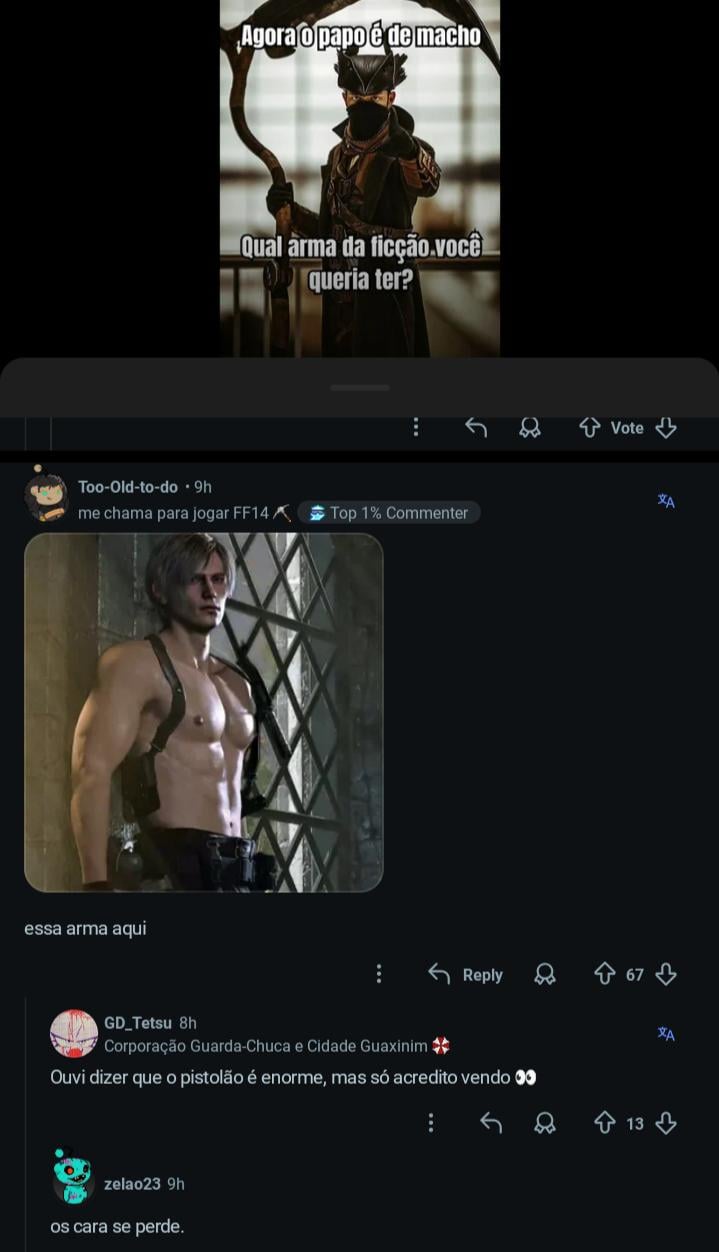Downvote the comment beside the Vote label
The image size is (719, 1252).
coord(666,428)
